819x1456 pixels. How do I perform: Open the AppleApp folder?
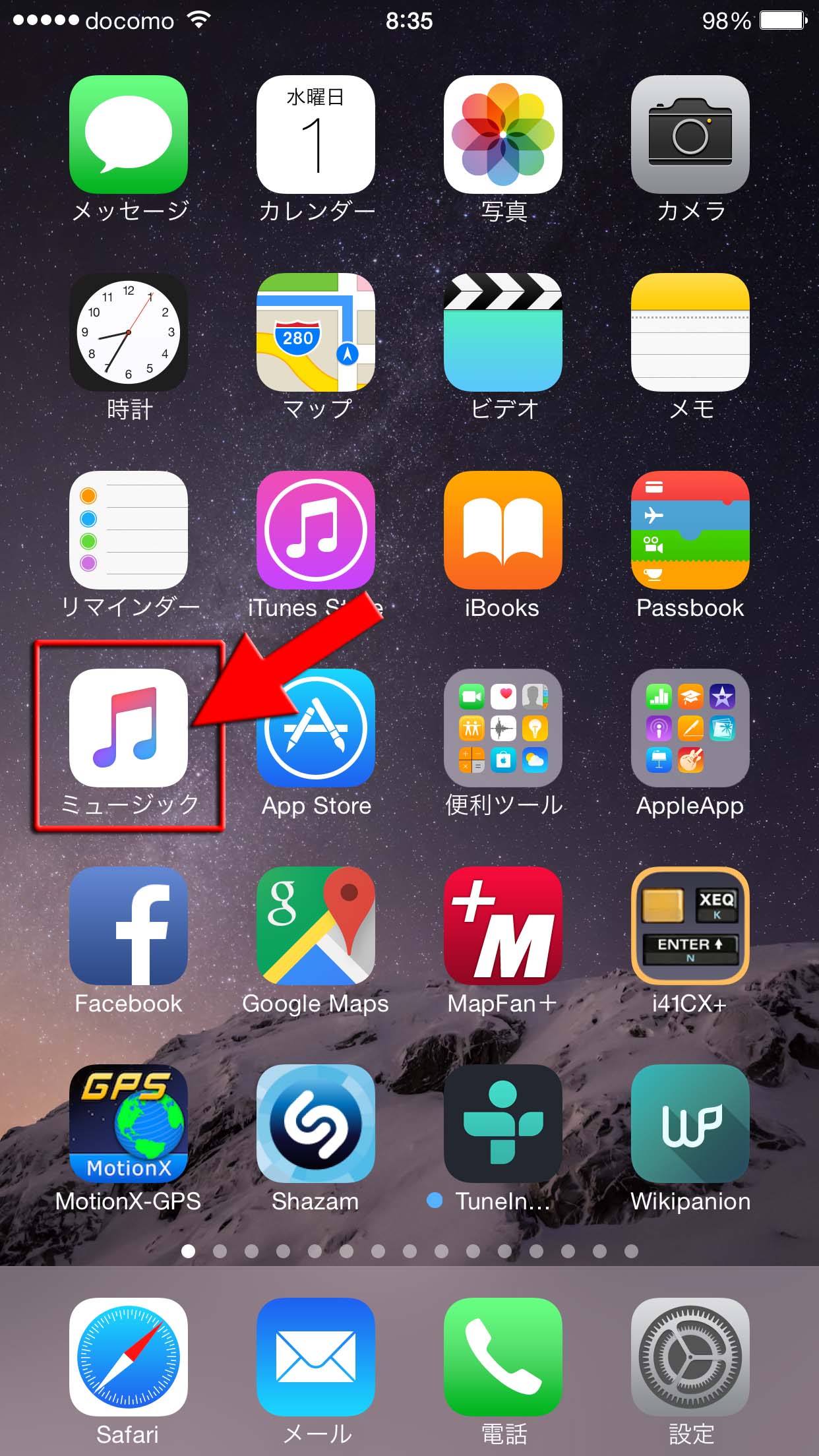pyautogui.click(x=690, y=728)
